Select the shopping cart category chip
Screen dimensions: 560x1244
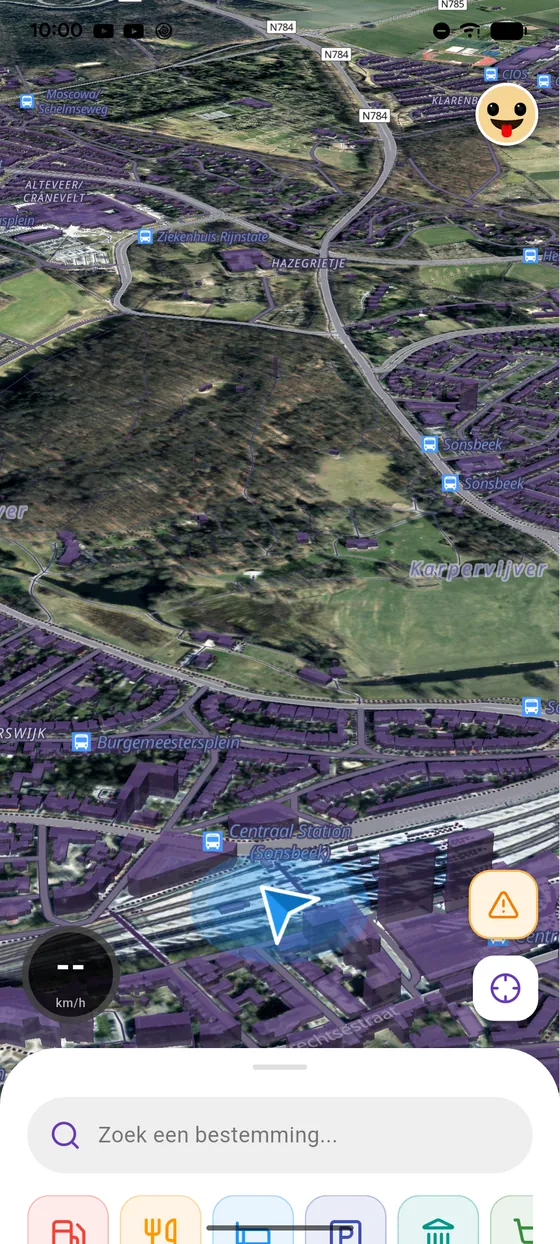[525, 1220]
